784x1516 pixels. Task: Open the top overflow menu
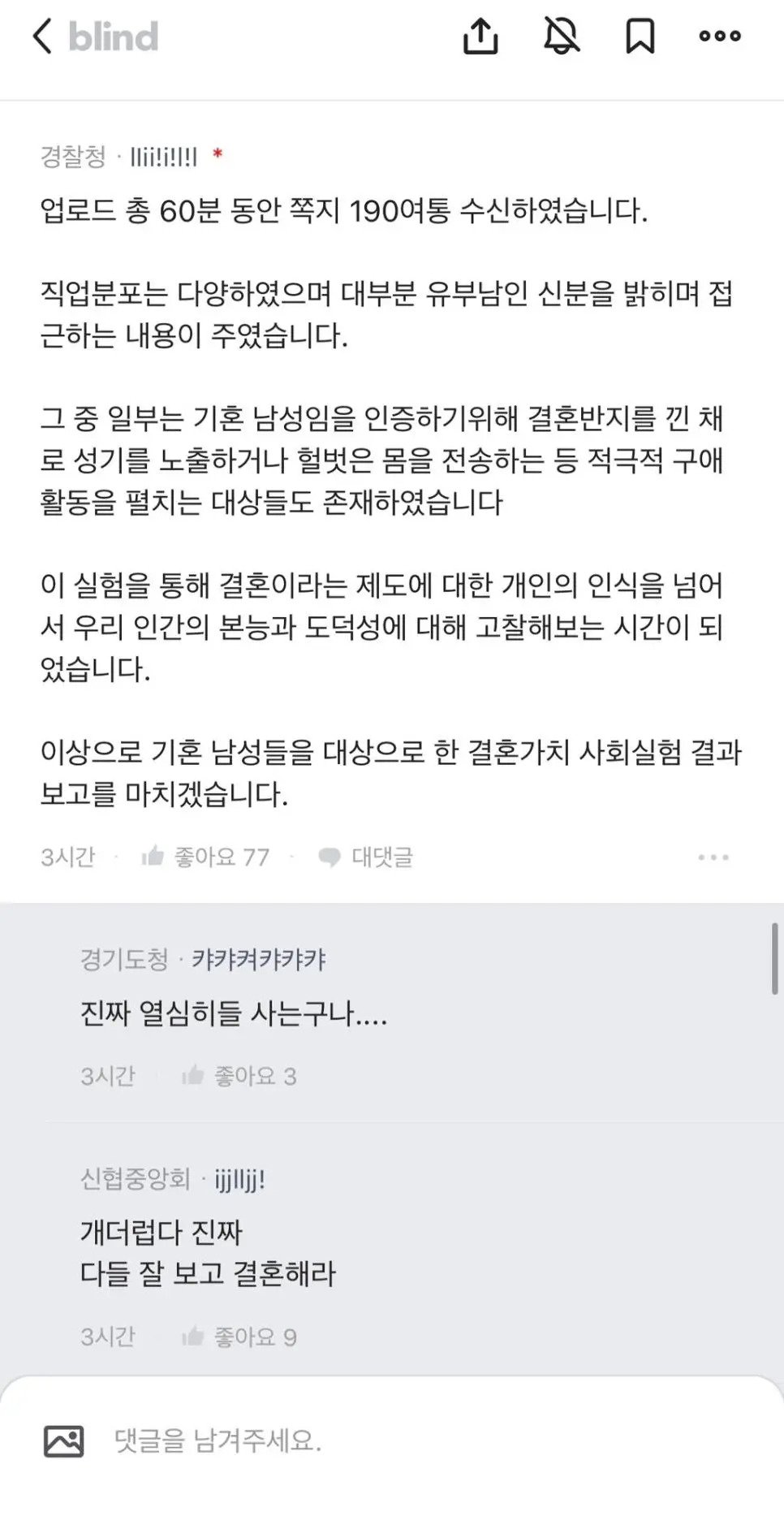(719, 37)
